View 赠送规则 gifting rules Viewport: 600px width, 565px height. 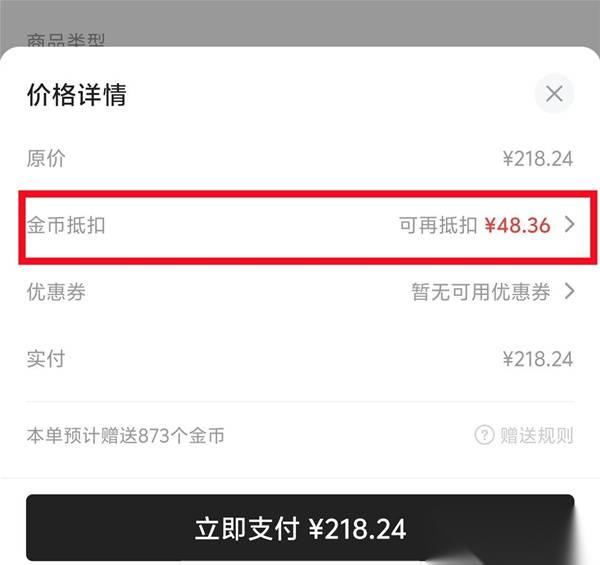(x=524, y=435)
